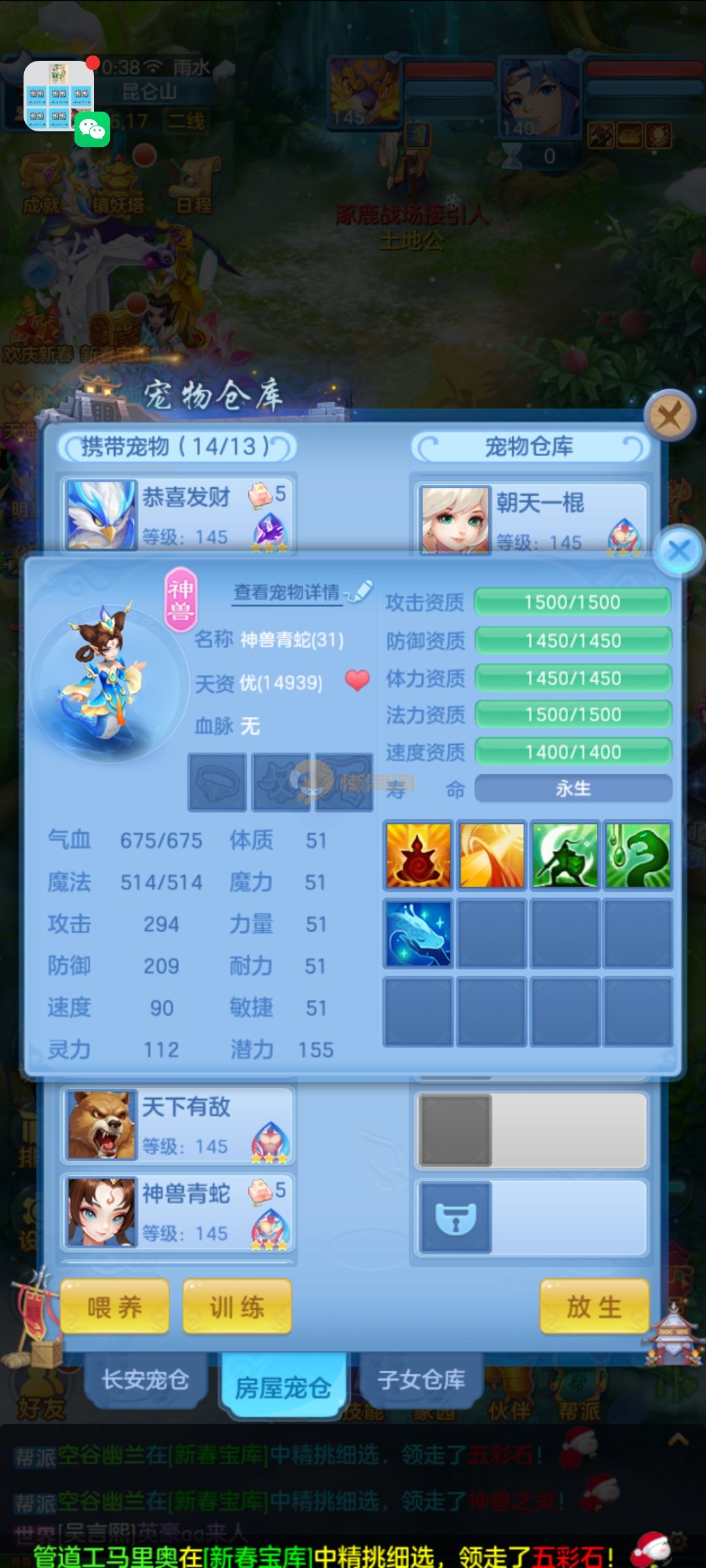Select the pet 天下有敌

click(178, 1125)
